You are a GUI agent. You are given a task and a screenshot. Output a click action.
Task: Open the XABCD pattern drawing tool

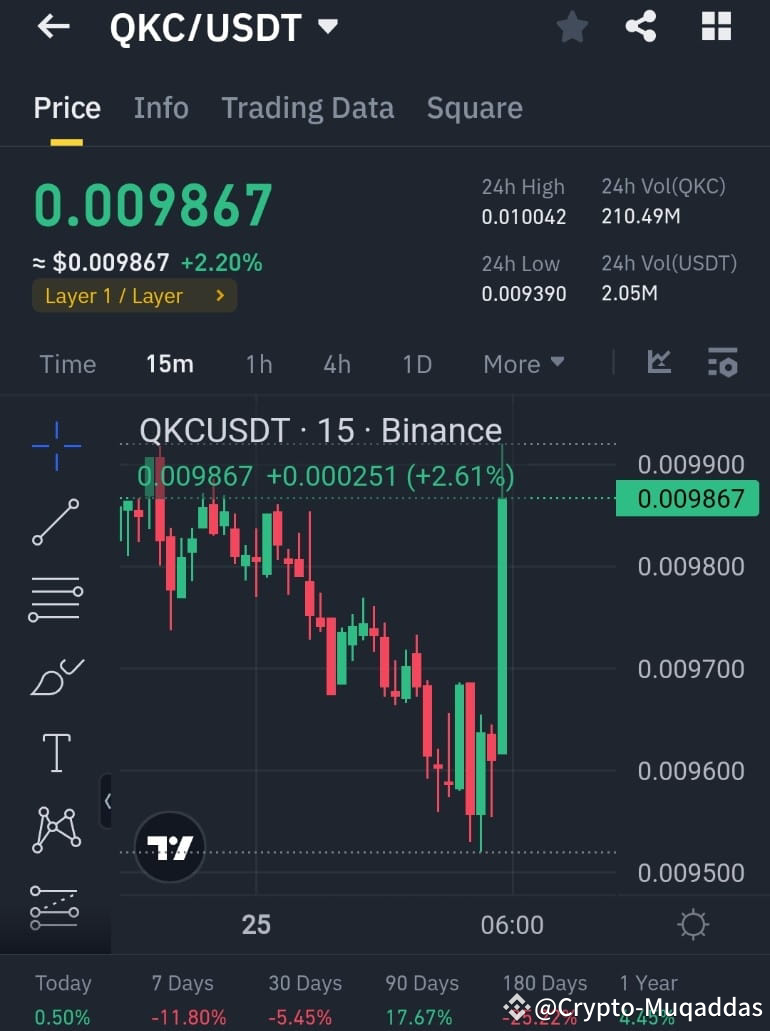(x=54, y=829)
